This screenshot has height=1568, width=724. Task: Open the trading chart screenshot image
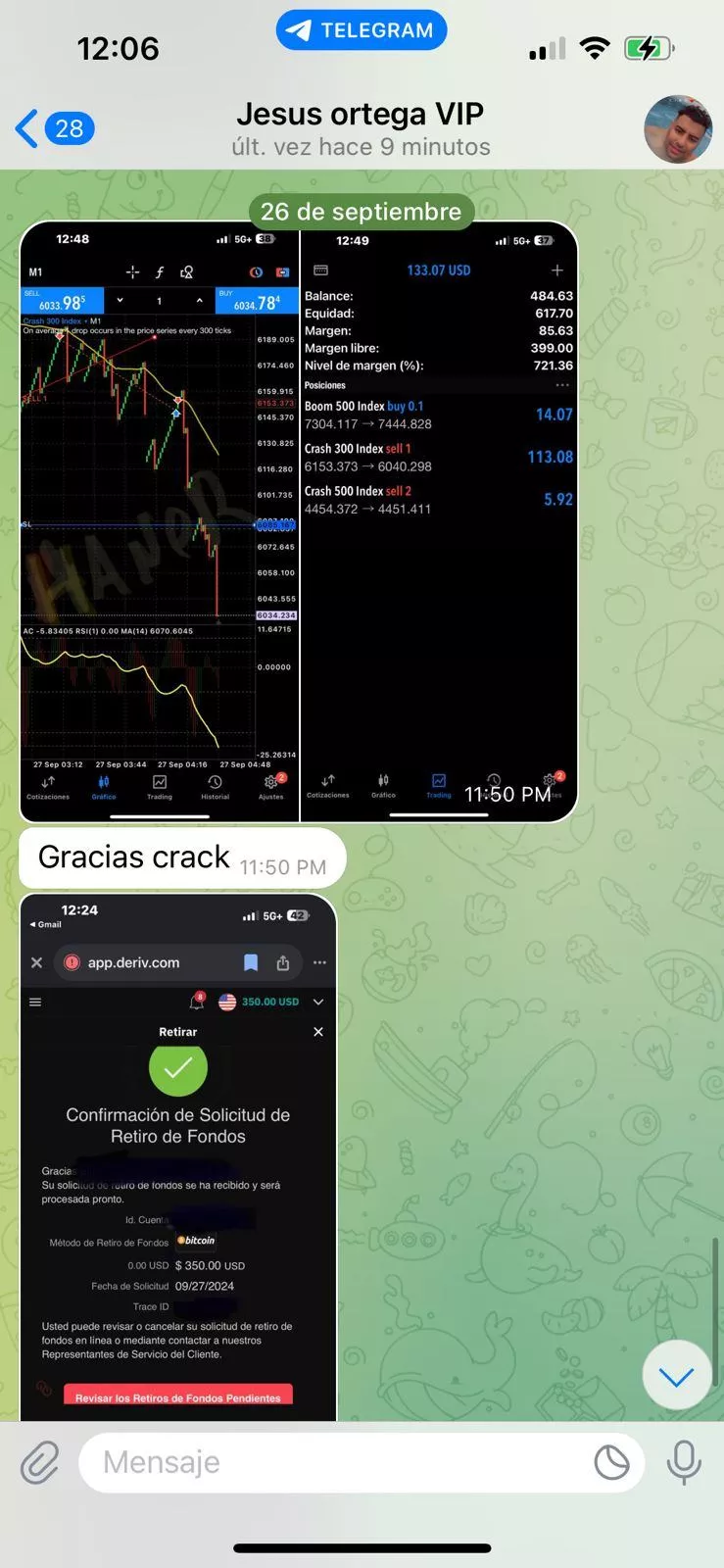click(x=159, y=519)
